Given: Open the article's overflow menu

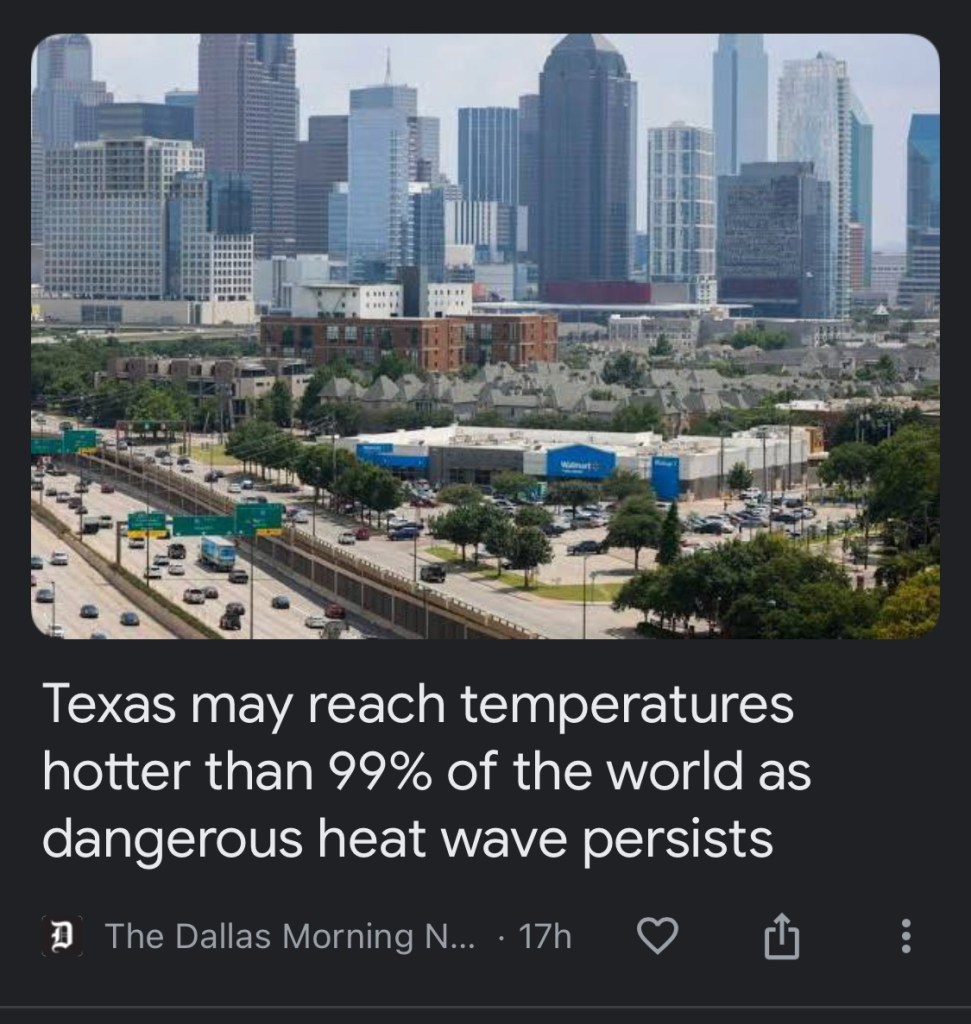Looking at the screenshot, I should [905, 936].
